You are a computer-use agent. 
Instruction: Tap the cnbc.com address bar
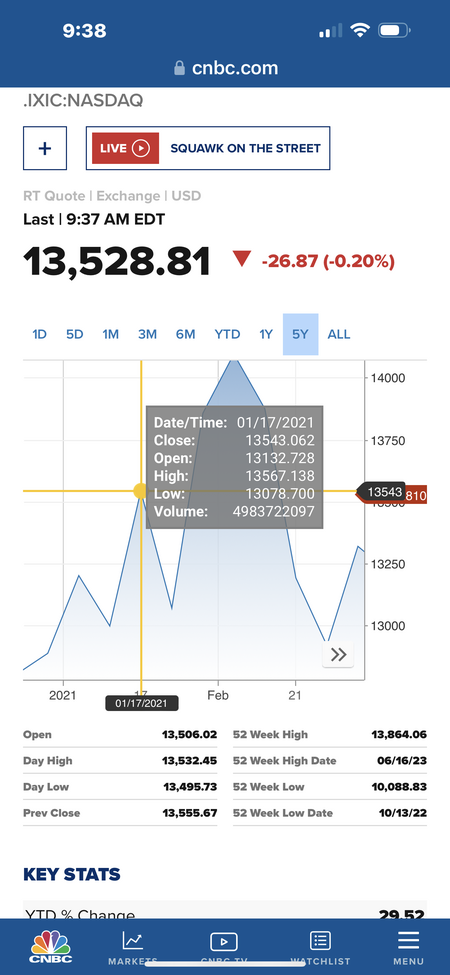[225, 68]
